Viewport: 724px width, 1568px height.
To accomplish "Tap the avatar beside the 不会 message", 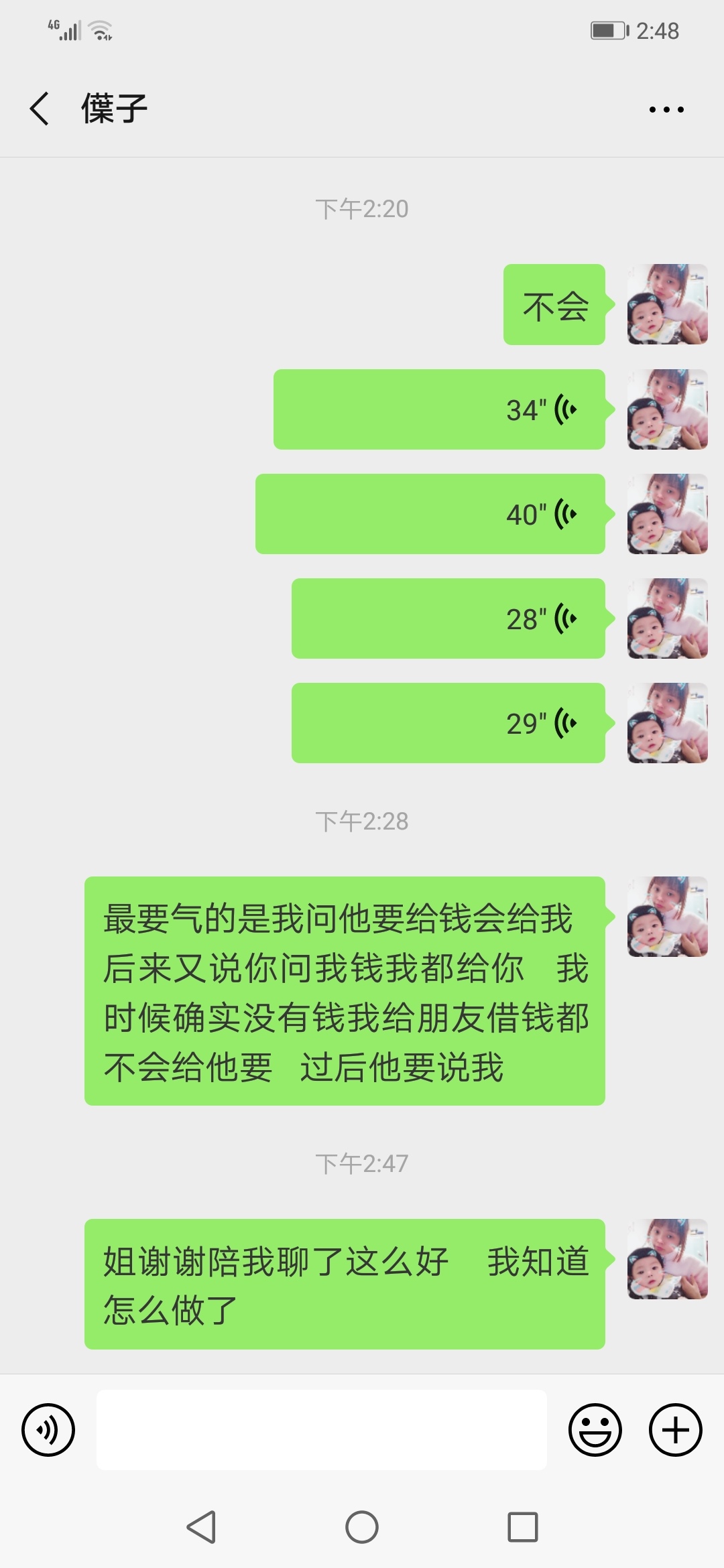I will 667,304.
